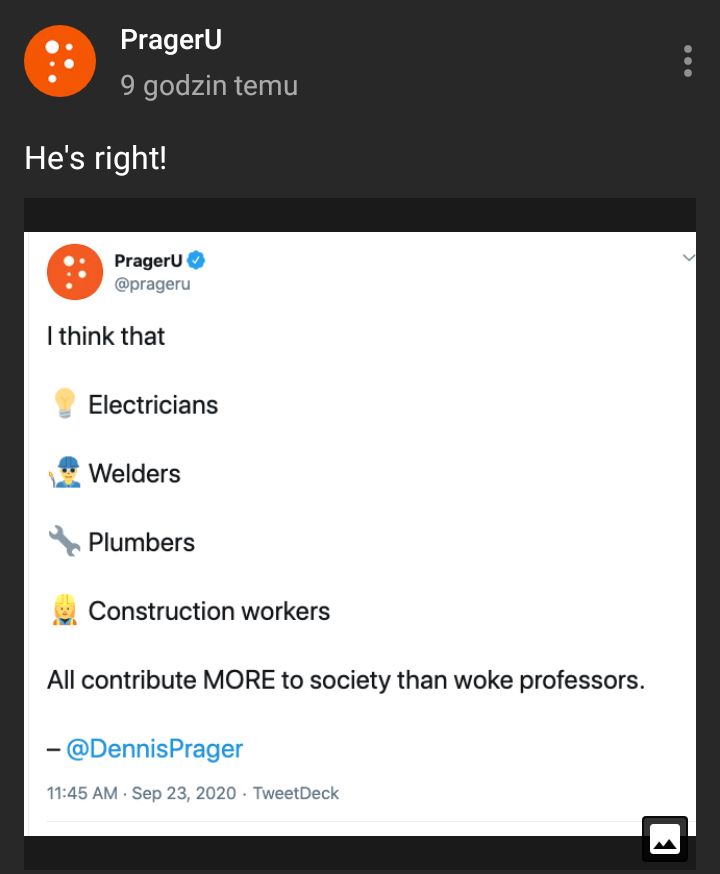Viewport: 720px width, 874px height.
Task: Open the image gallery icon at bottom right
Action: point(665,839)
